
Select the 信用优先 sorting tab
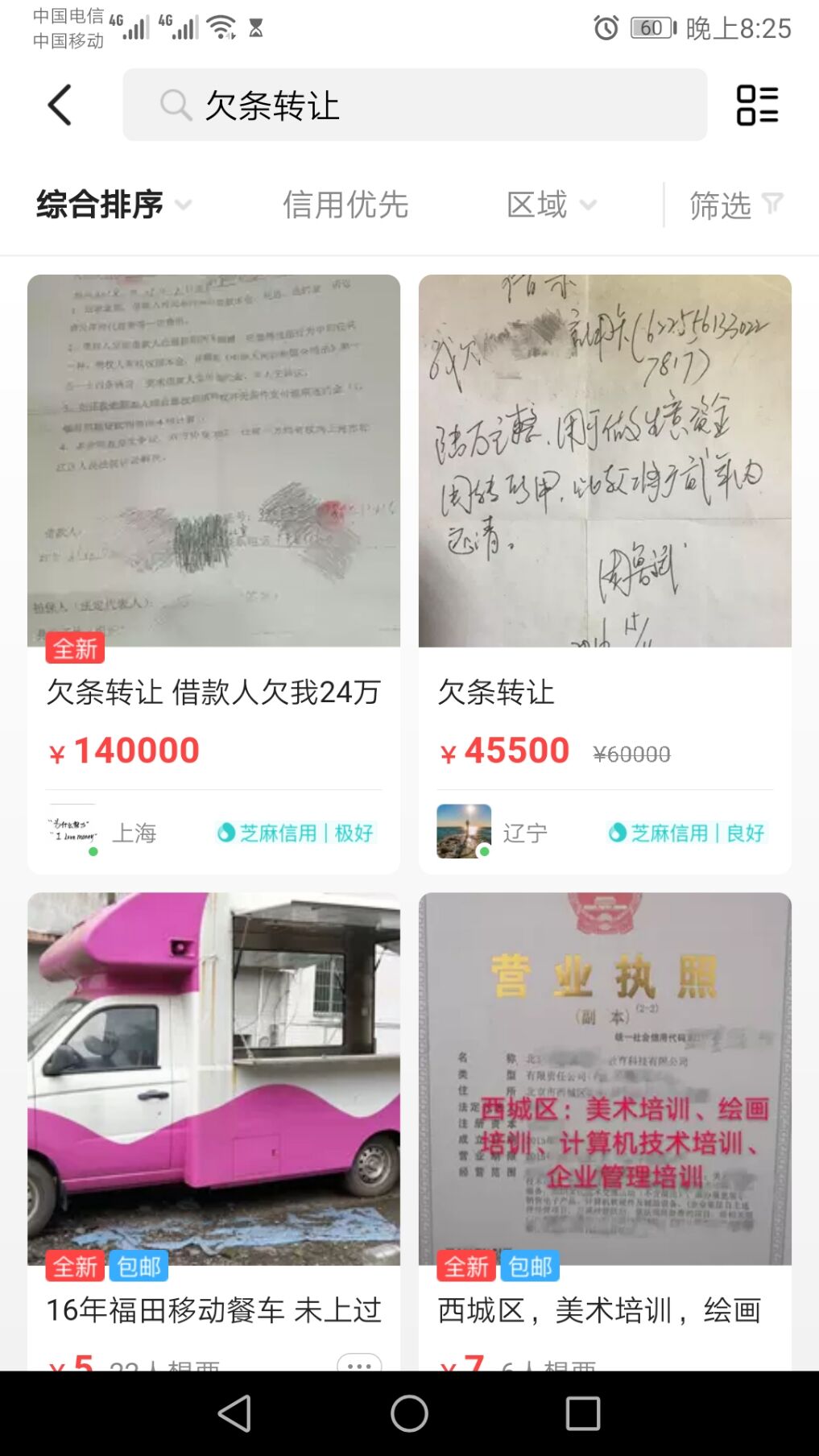[345, 205]
